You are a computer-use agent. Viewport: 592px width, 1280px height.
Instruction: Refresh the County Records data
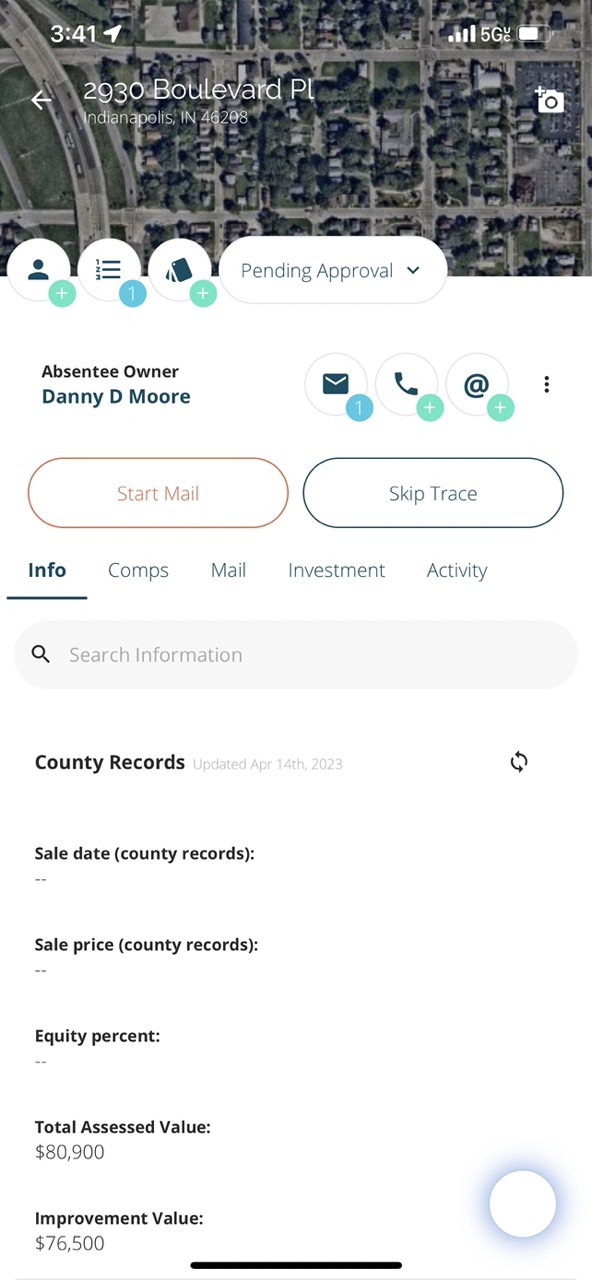point(519,762)
